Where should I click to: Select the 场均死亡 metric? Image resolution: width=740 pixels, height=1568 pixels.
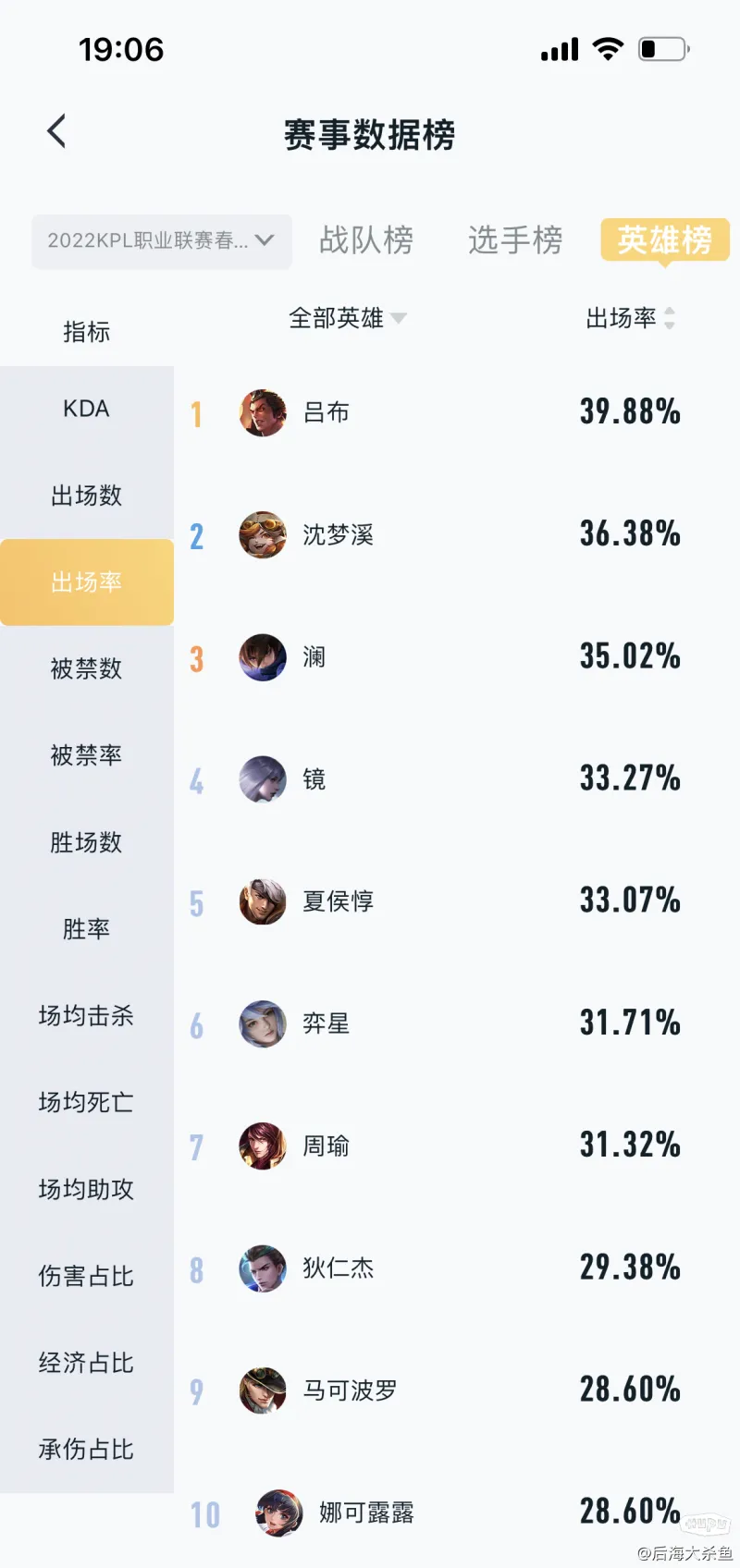click(87, 1102)
